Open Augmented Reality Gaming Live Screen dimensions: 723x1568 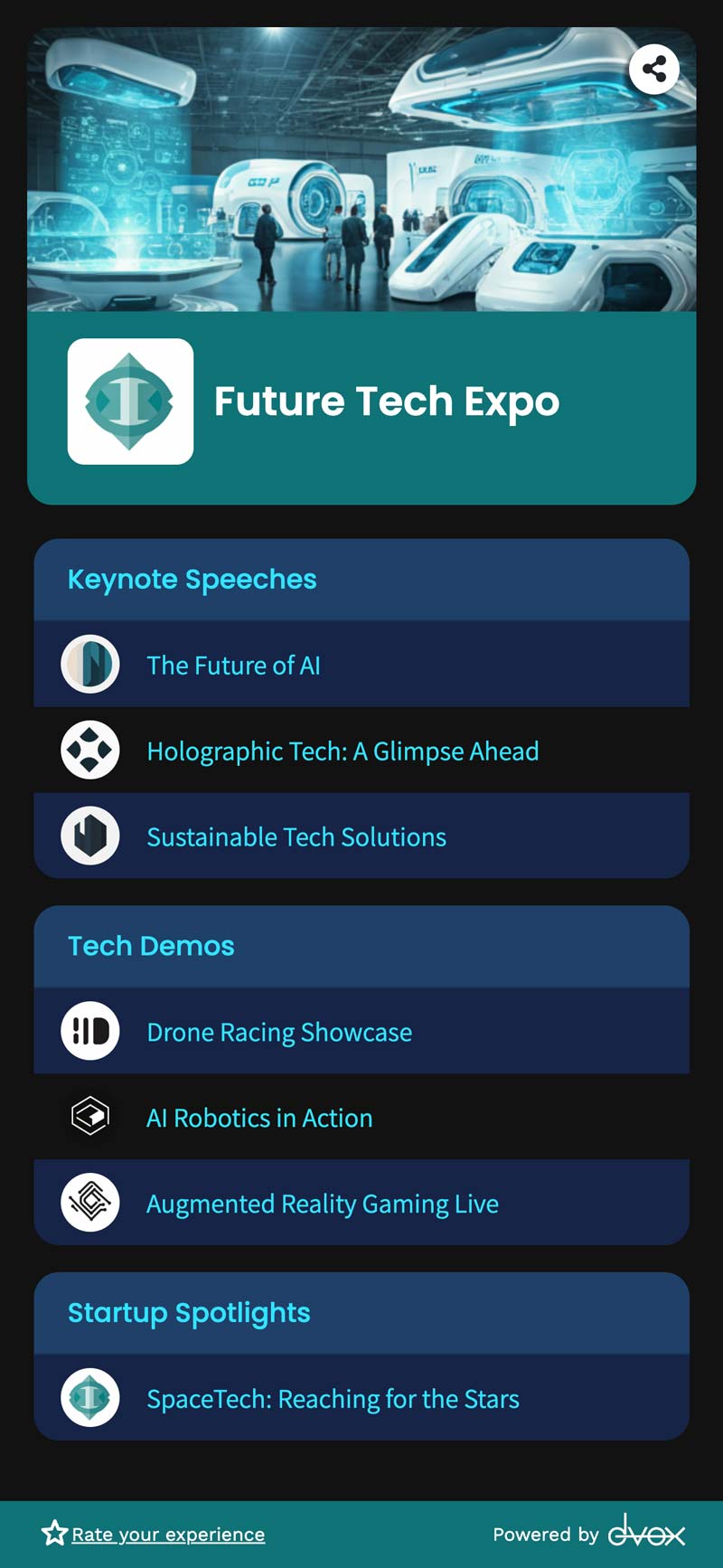click(x=323, y=1204)
